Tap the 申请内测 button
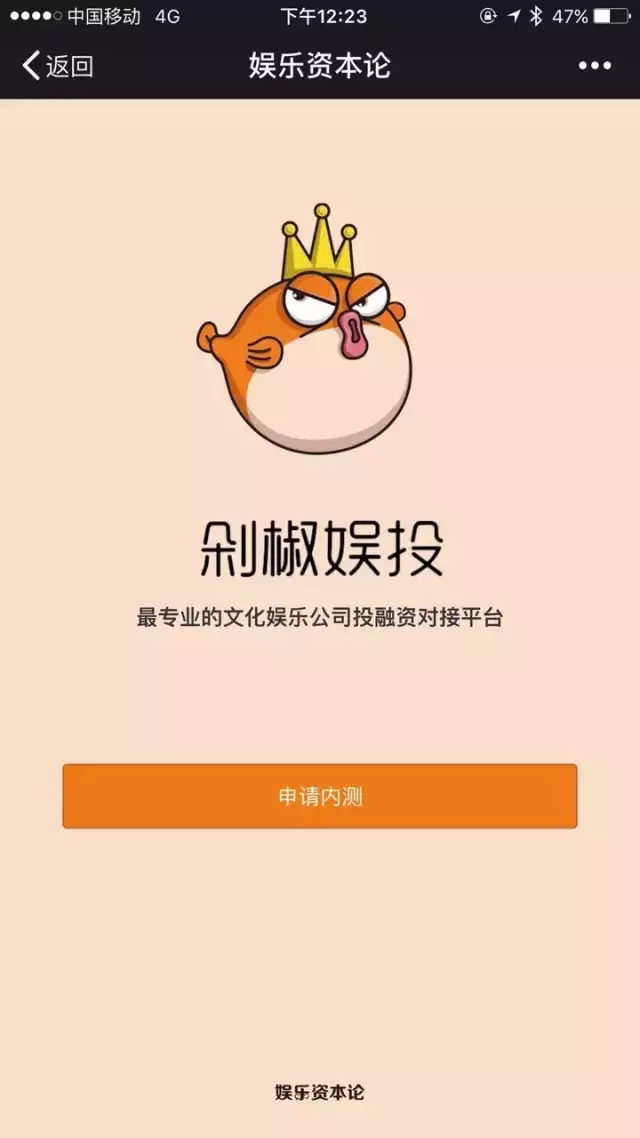The height and width of the screenshot is (1138, 640). click(x=320, y=796)
